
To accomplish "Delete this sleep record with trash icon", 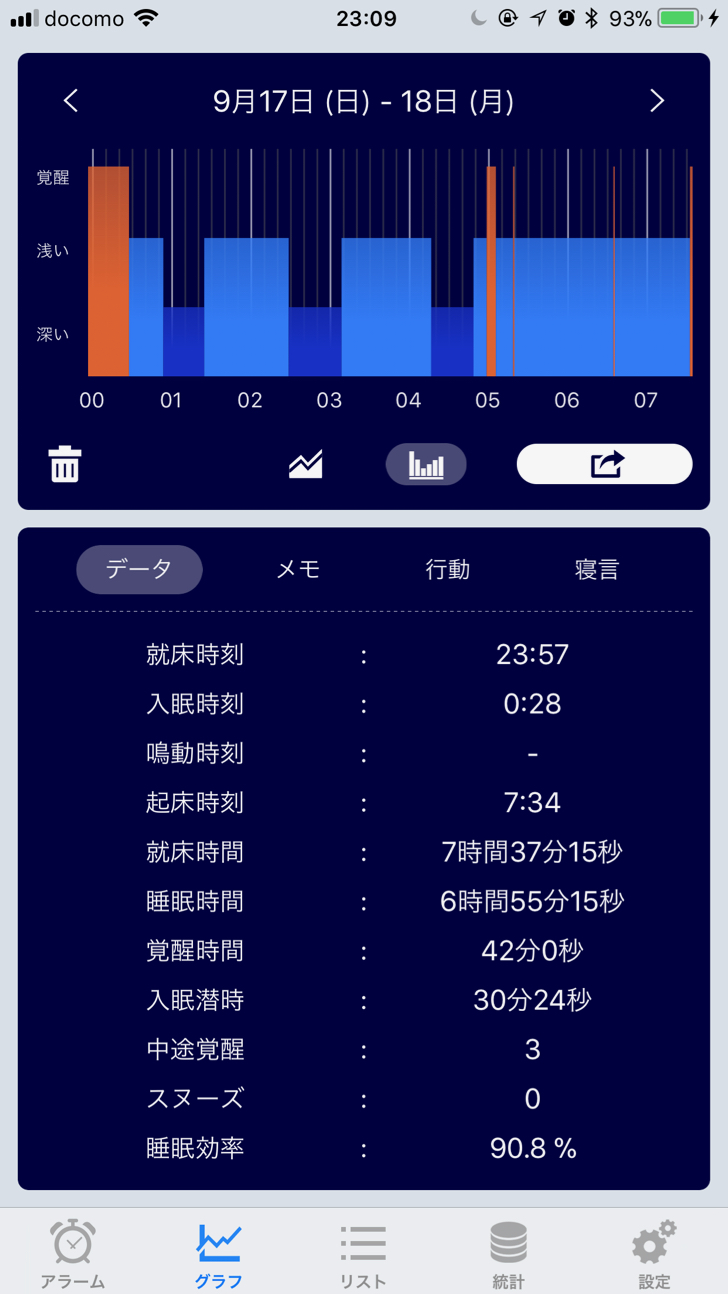I will [x=65, y=465].
